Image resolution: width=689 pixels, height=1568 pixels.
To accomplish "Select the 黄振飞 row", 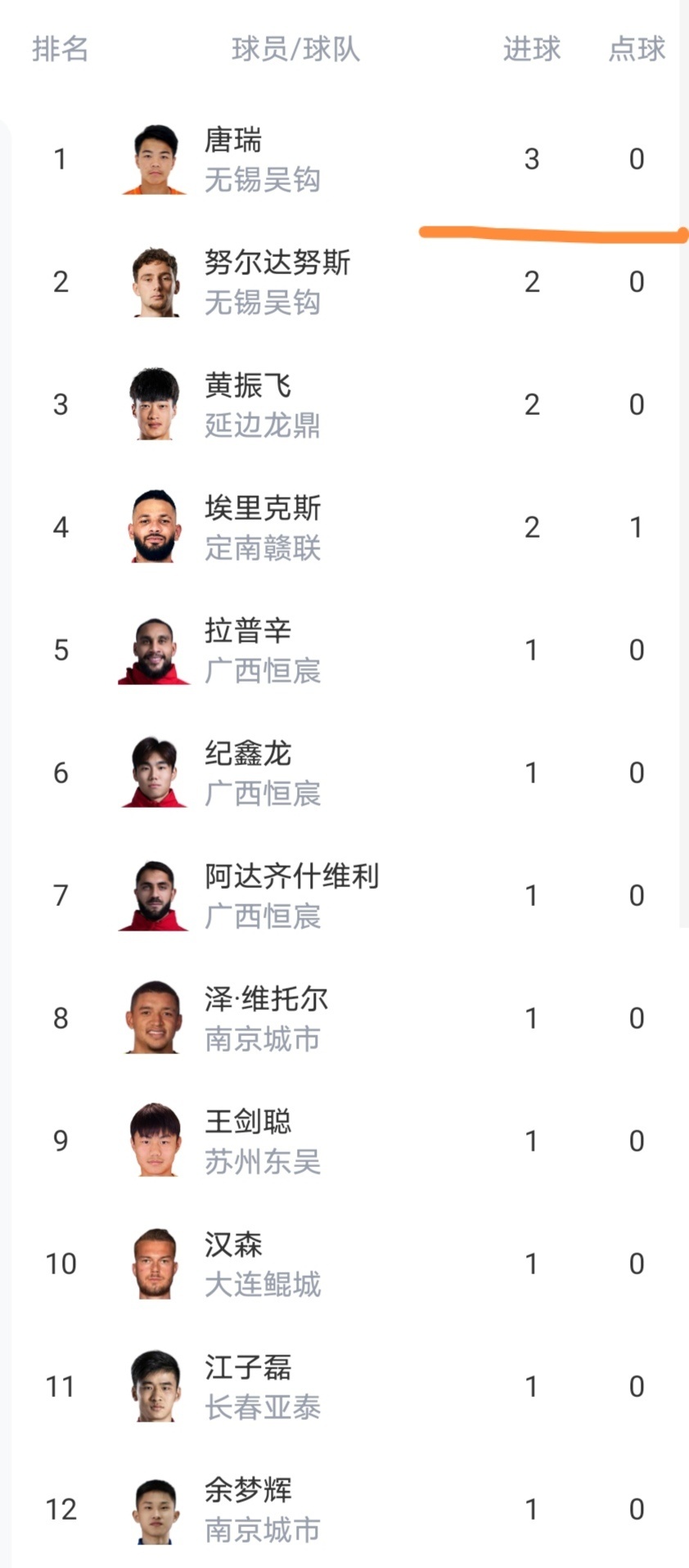I will pyautogui.click(x=247, y=386).
